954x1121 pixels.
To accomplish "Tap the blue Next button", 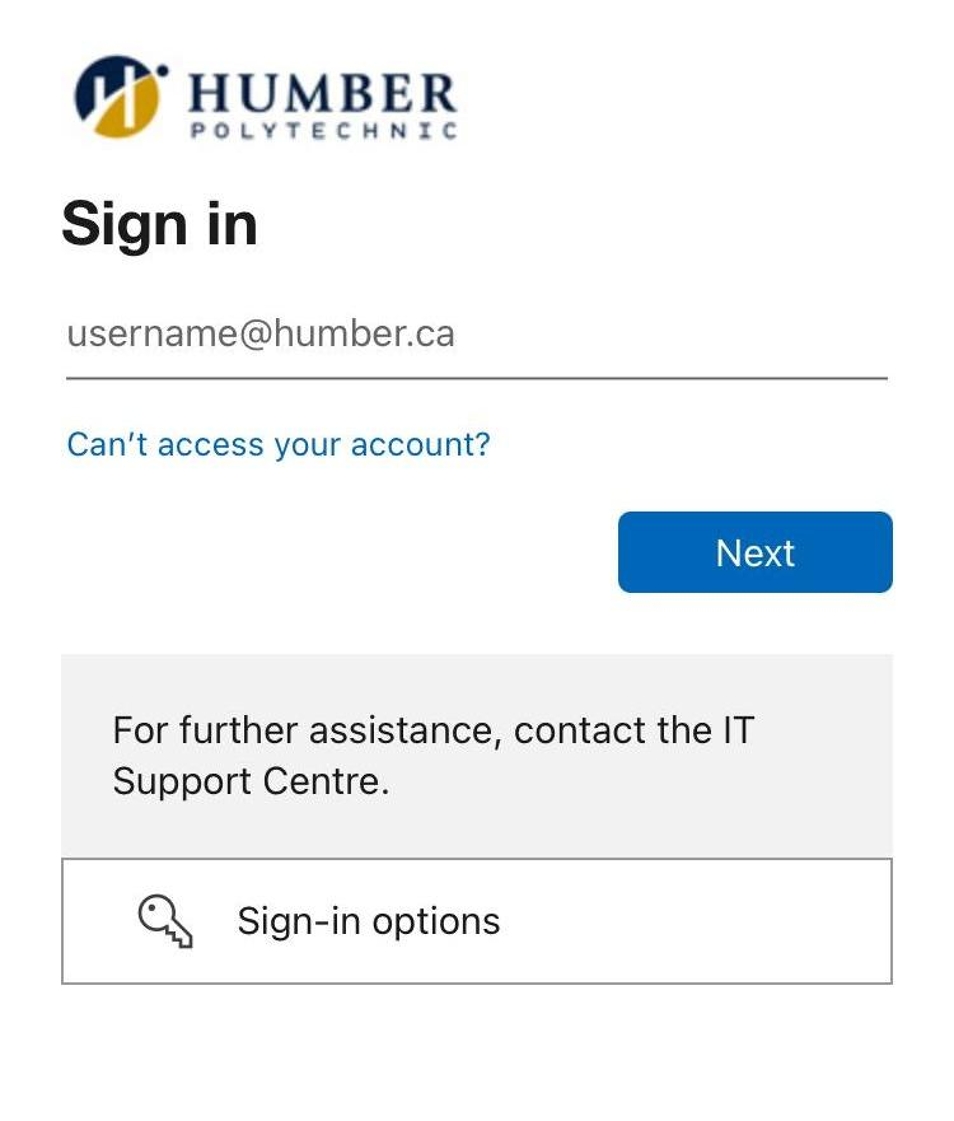I will tap(754, 553).
